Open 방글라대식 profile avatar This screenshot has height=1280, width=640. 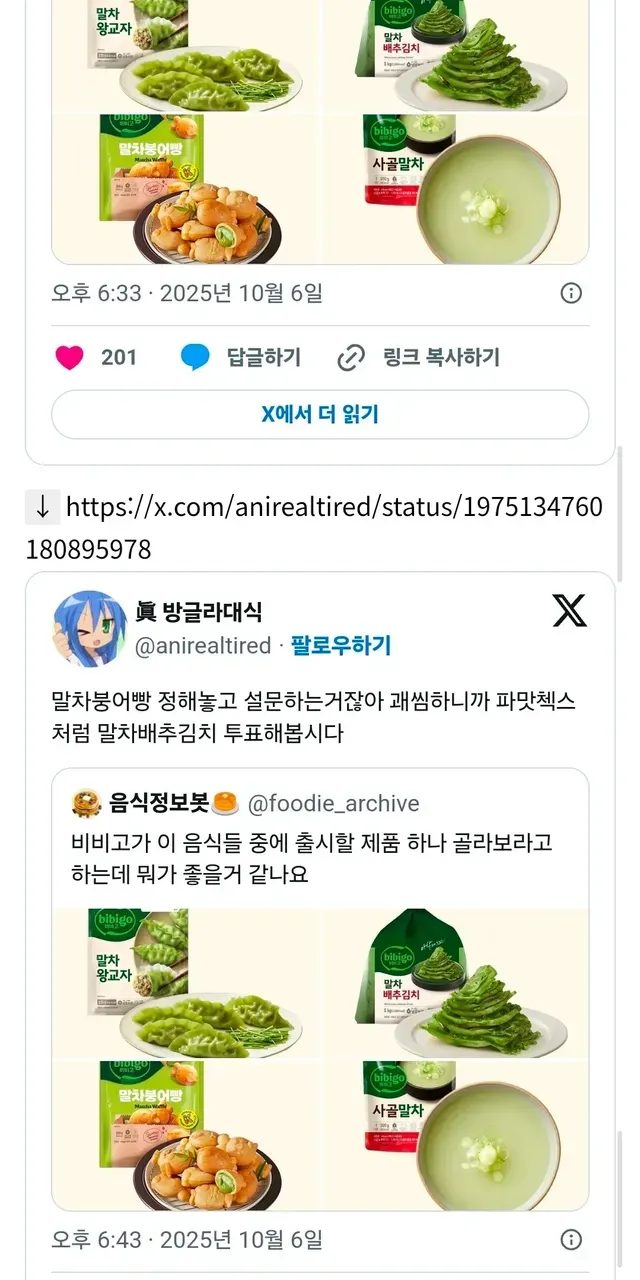[x=89, y=627]
